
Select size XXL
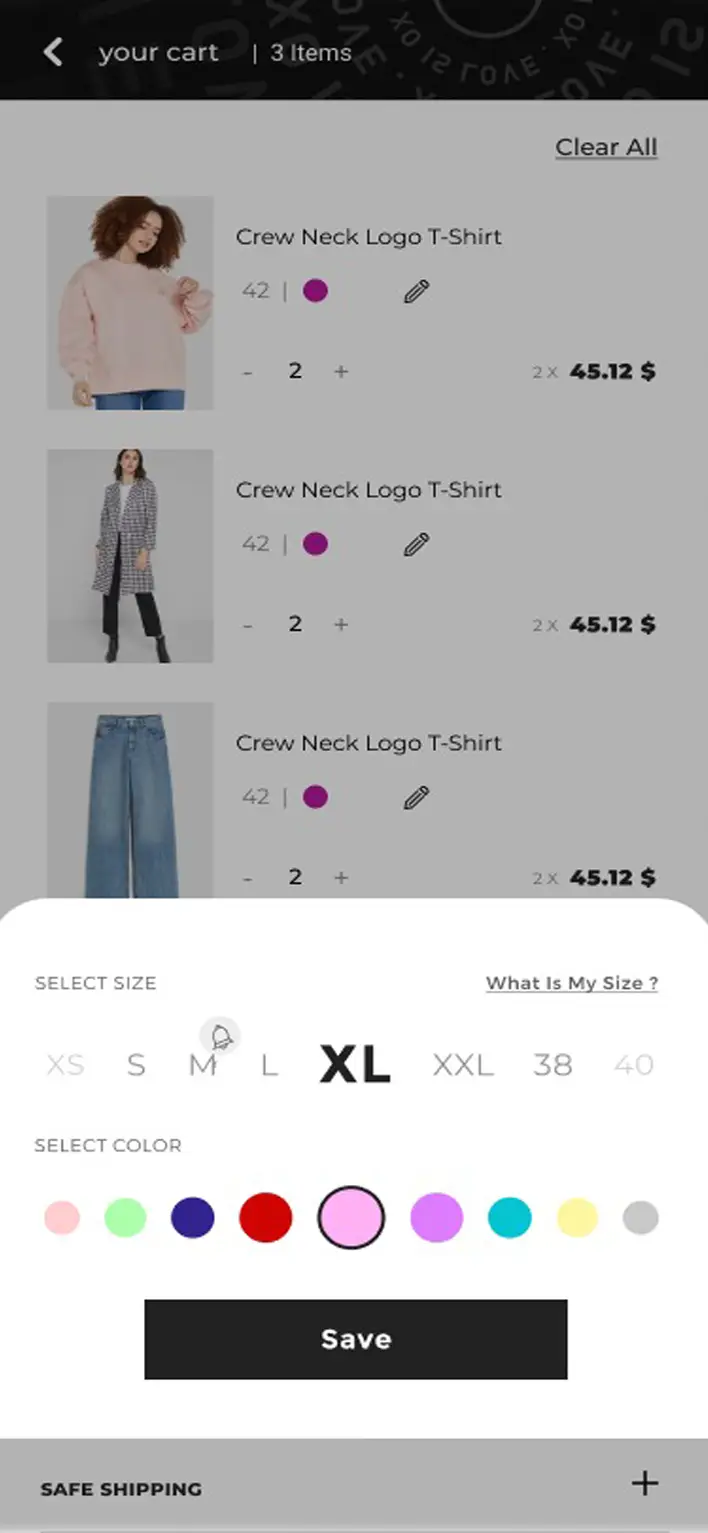click(x=462, y=1065)
